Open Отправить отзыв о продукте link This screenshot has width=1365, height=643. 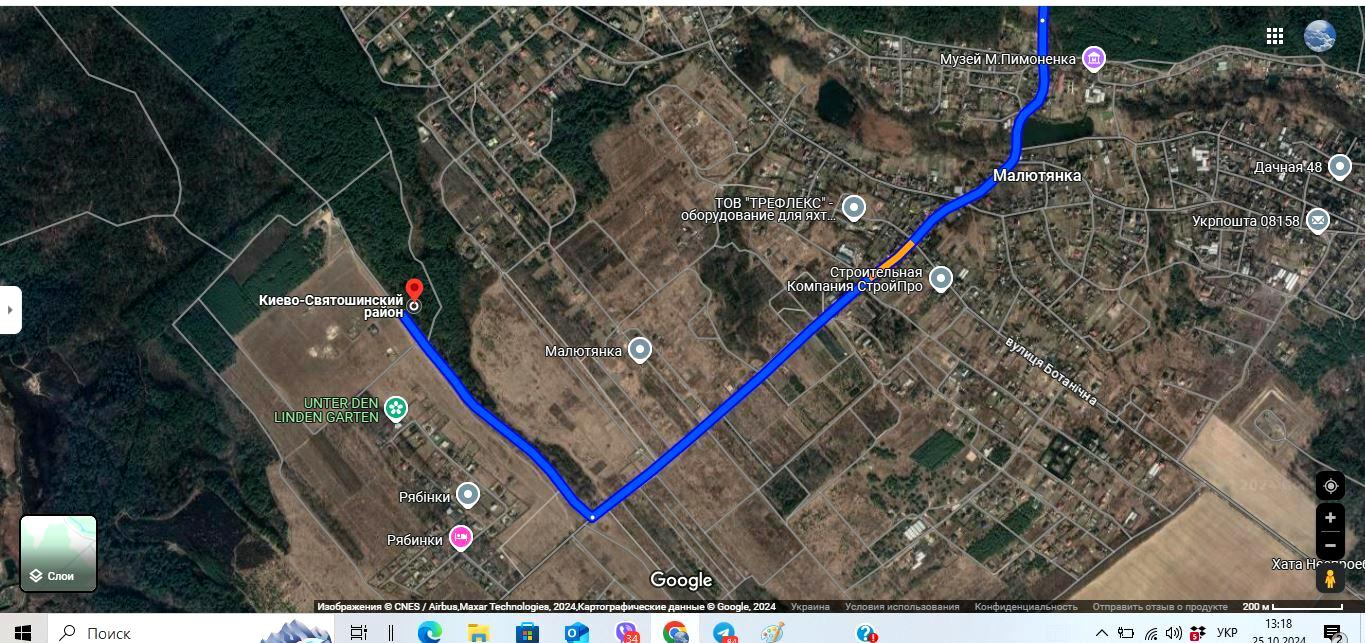1159,607
